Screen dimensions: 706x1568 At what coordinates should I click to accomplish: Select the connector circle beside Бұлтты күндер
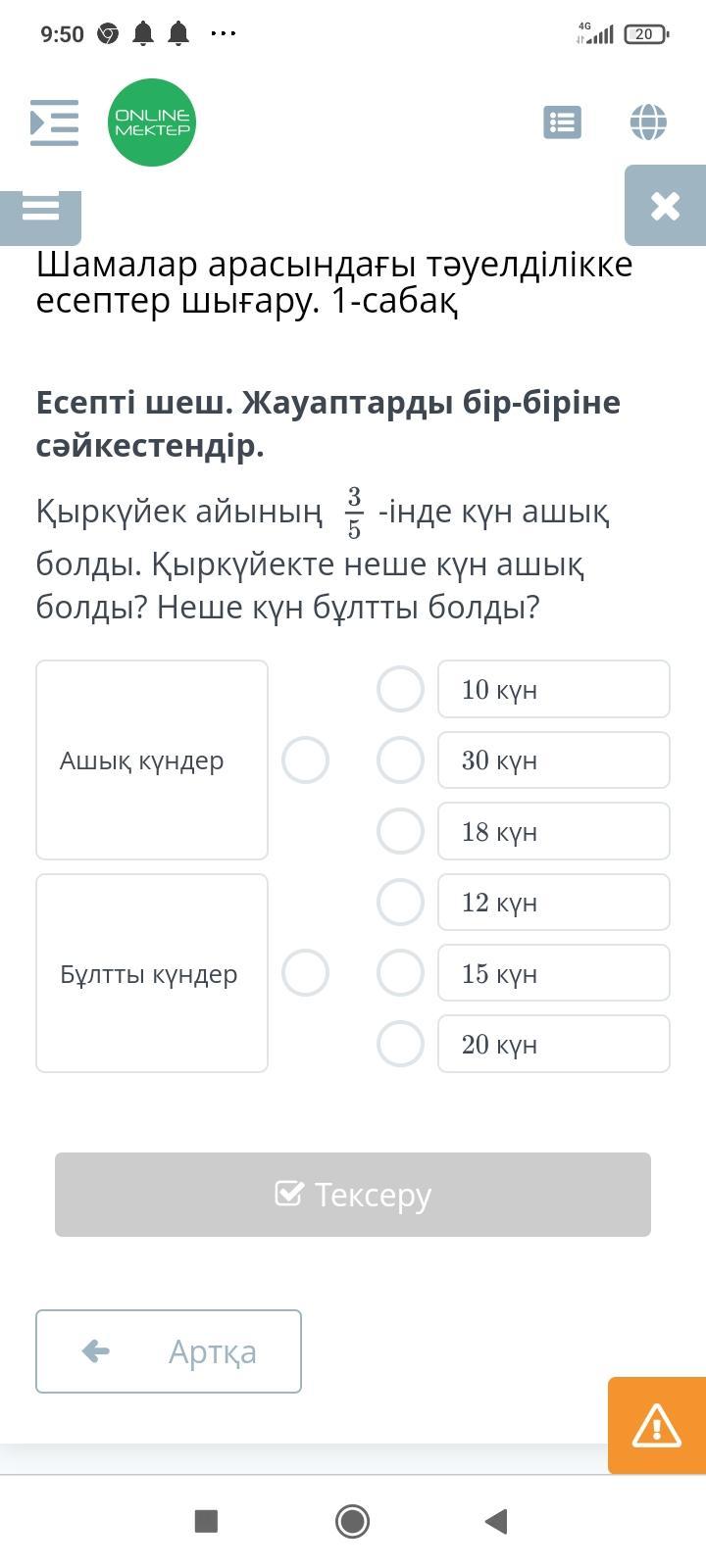click(305, 973)
